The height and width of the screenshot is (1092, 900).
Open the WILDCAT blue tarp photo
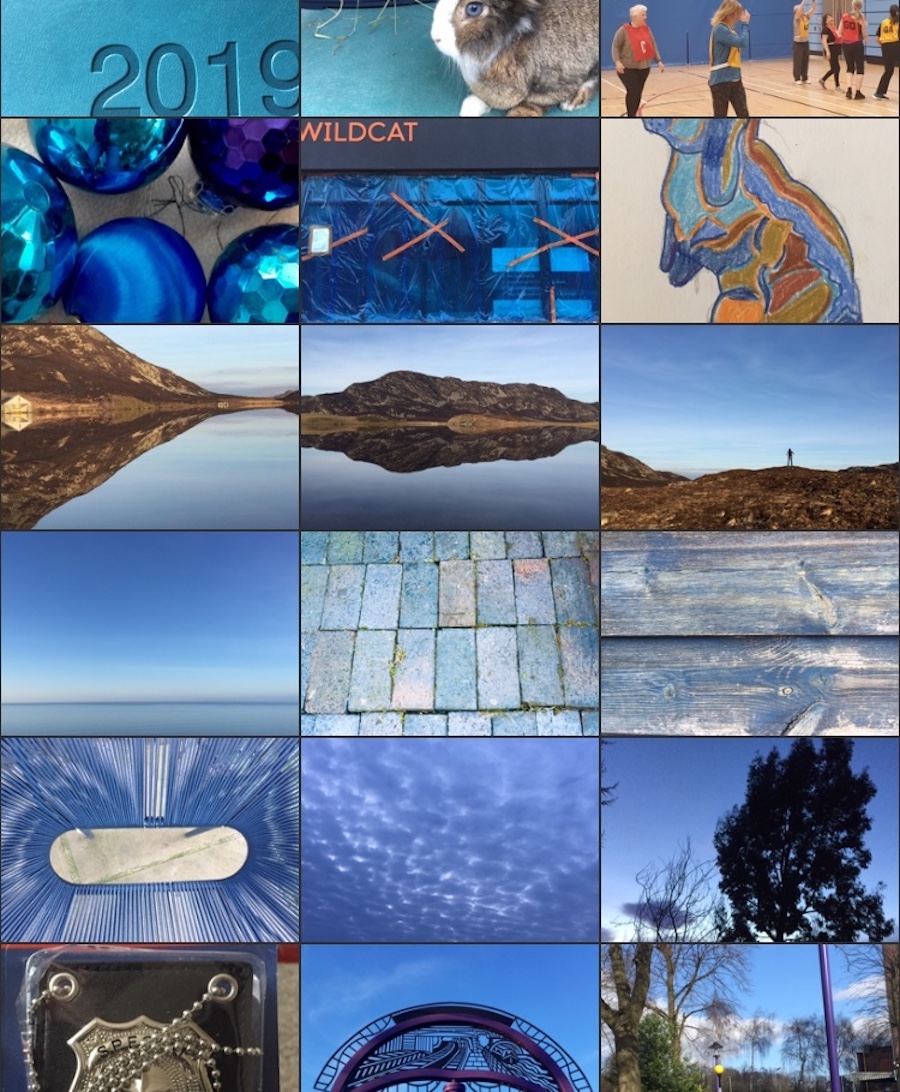(x=450, y=221)
